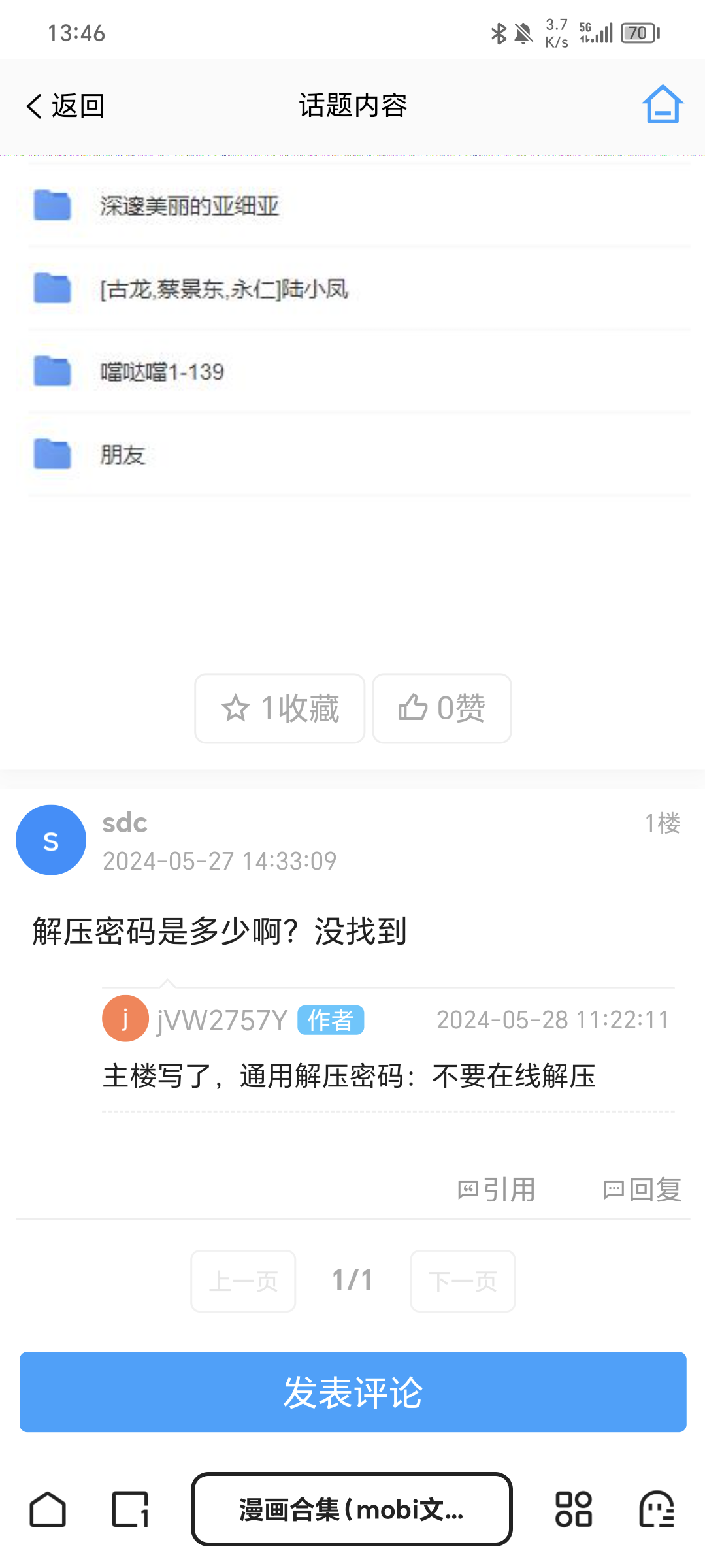Tap the page title address box
The height and width of the screenshot is (1568, 705).
click(352, 1509)
